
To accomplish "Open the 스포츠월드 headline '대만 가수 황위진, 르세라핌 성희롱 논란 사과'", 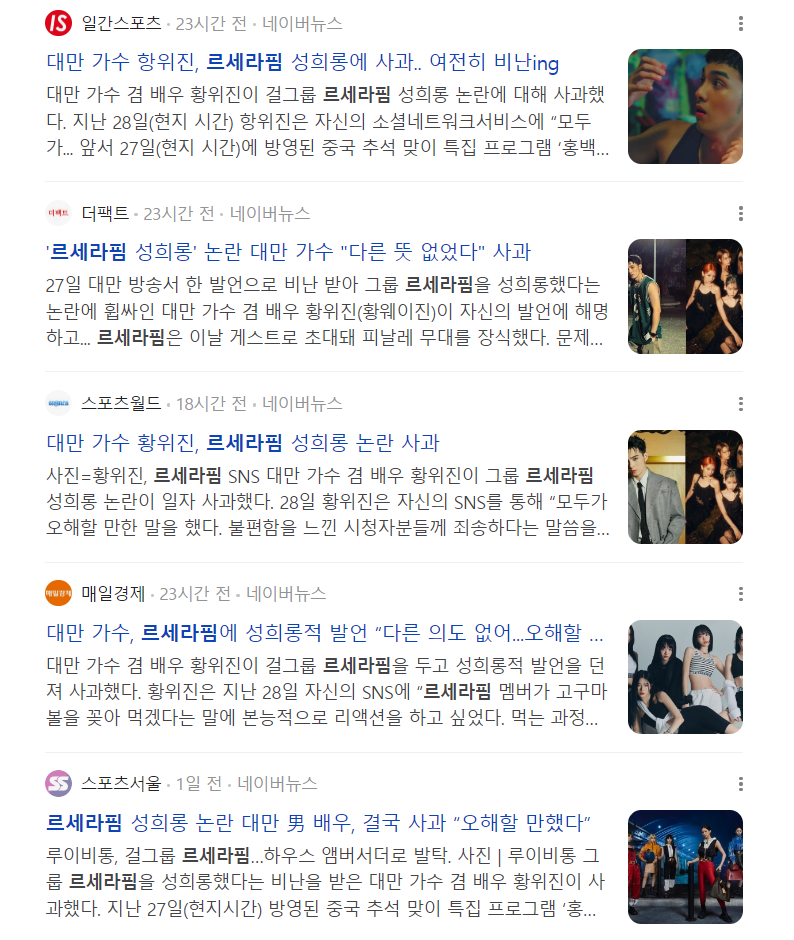I will coord(243,443).
